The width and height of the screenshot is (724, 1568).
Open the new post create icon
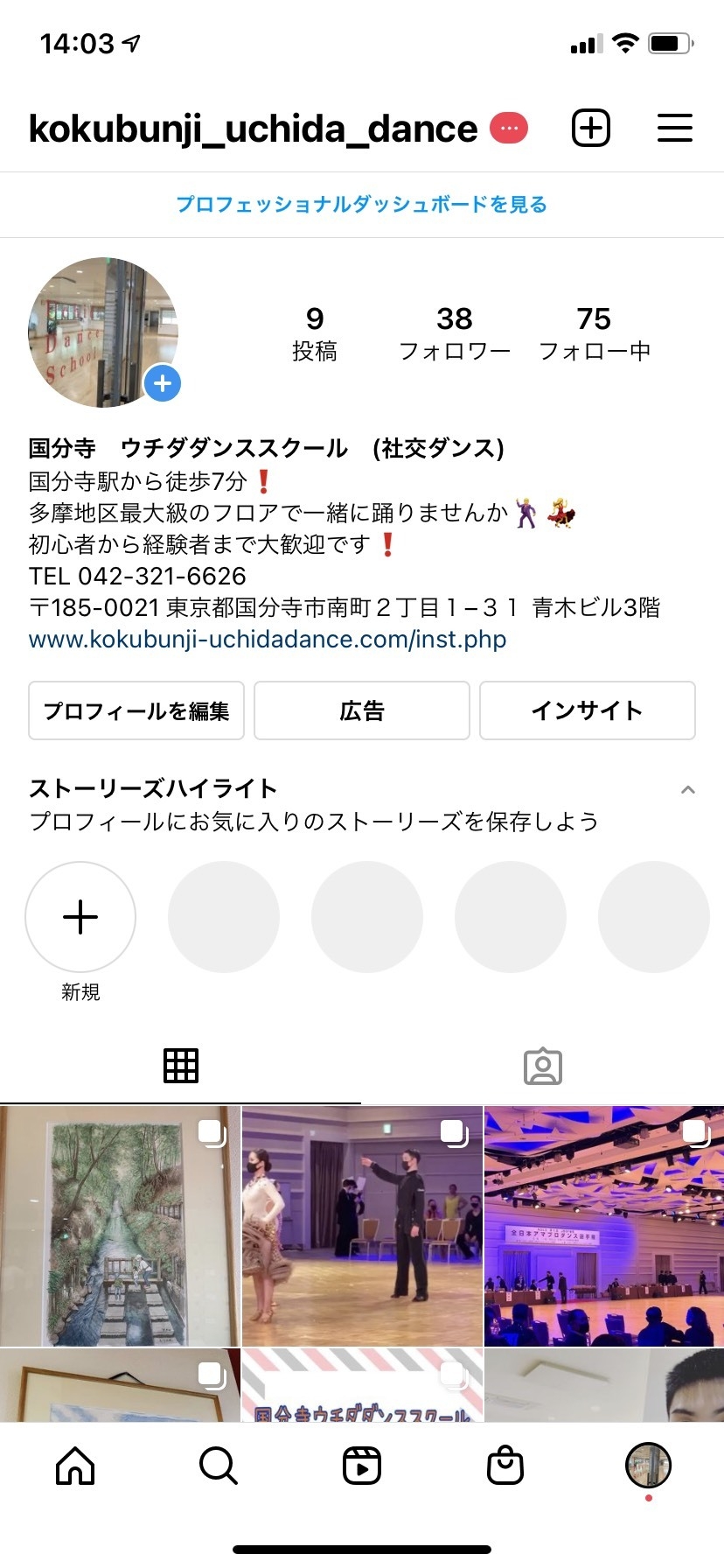(590, 129)
